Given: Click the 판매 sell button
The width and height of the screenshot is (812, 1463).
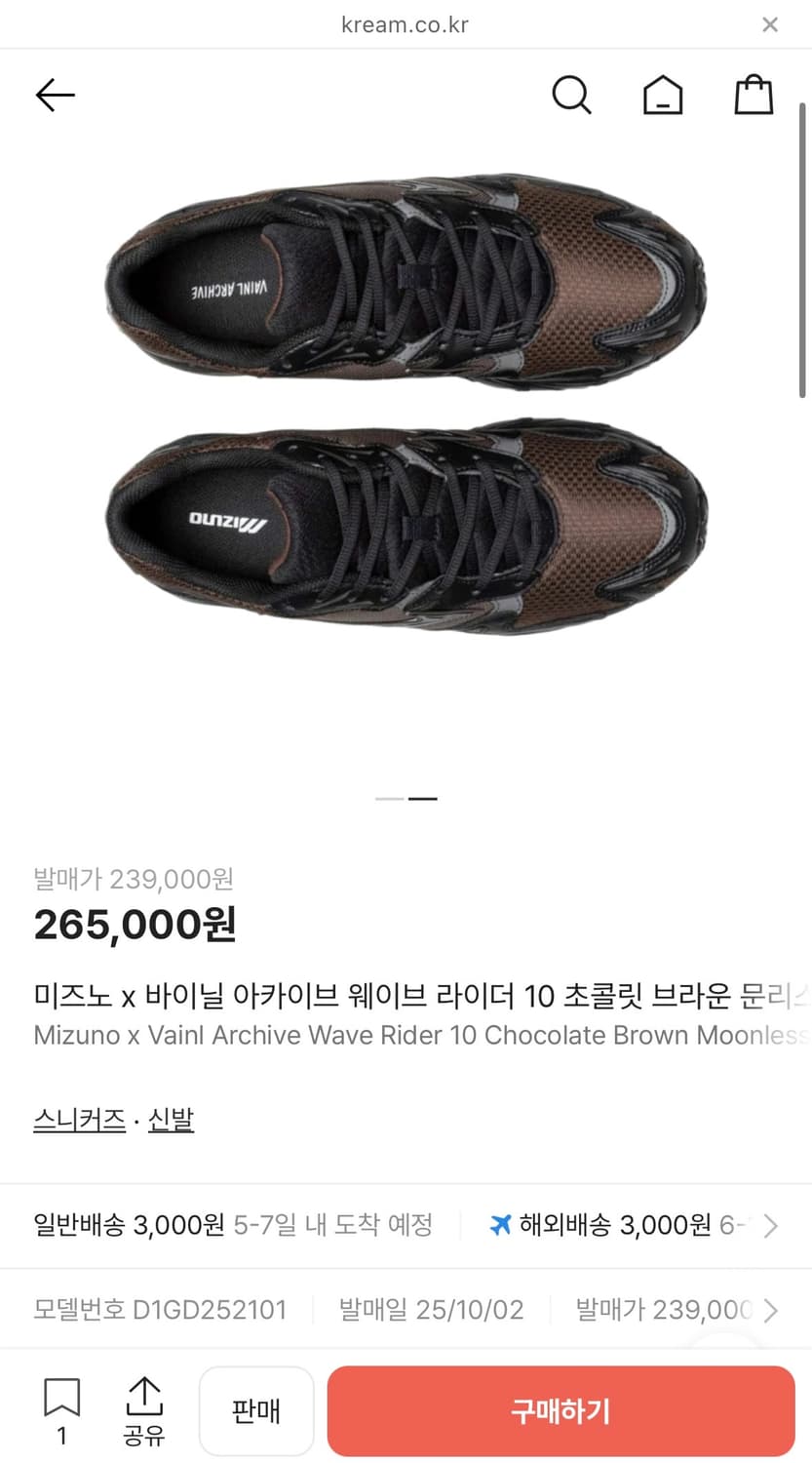Looking at the screenshot, I should [x=256, y=1410].
